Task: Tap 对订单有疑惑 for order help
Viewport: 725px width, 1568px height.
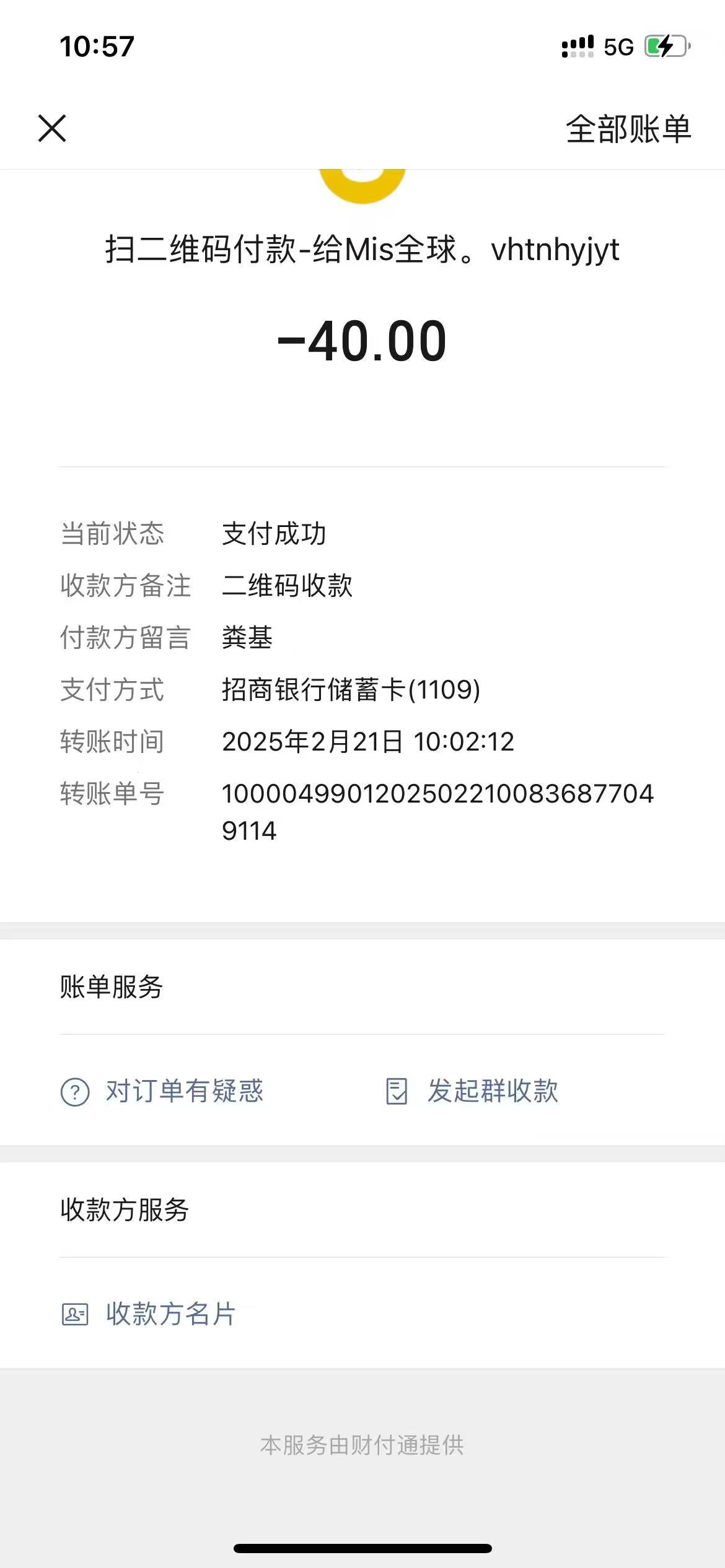Action: [x=163, y=1091]
